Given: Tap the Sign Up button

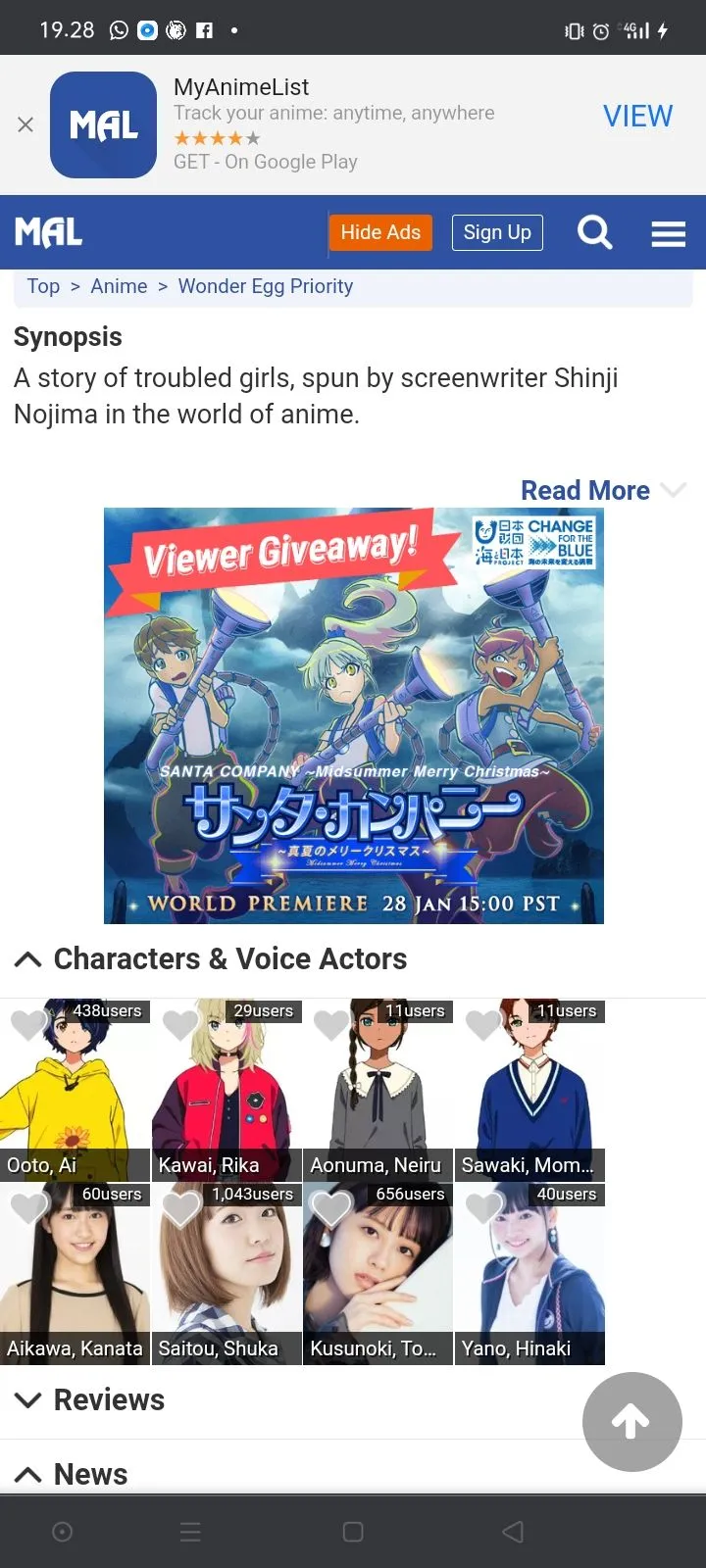Looking at the screenshot, I should point(496,232).
